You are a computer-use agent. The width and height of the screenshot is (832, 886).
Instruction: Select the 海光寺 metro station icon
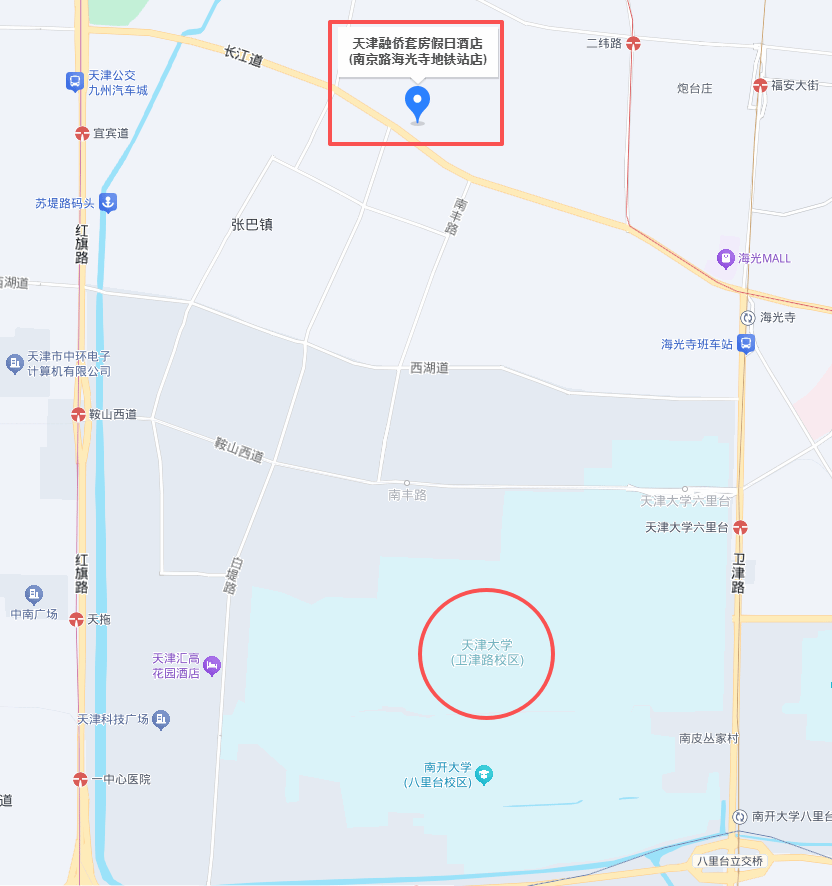pyautogui.click(x=747, y=317)
